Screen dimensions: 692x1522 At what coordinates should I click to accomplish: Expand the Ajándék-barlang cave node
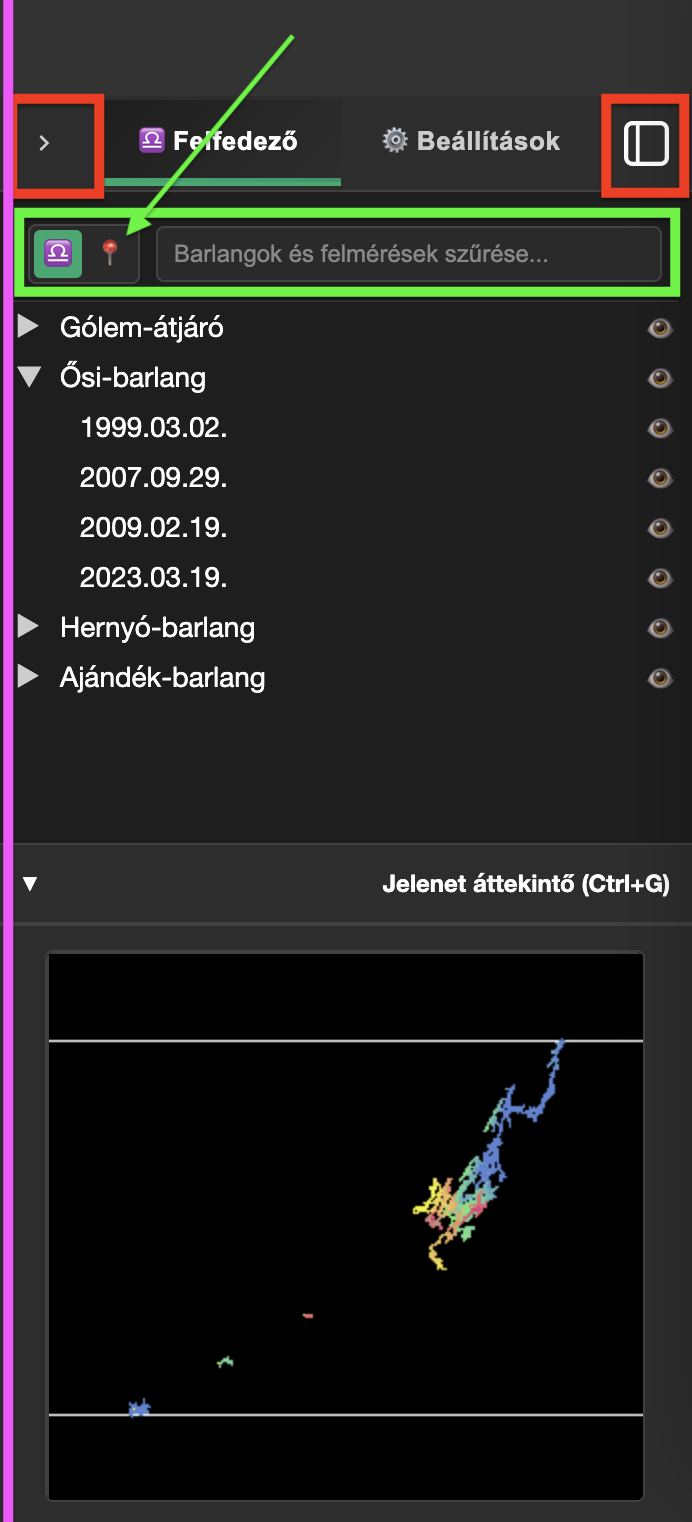point(29,677)
